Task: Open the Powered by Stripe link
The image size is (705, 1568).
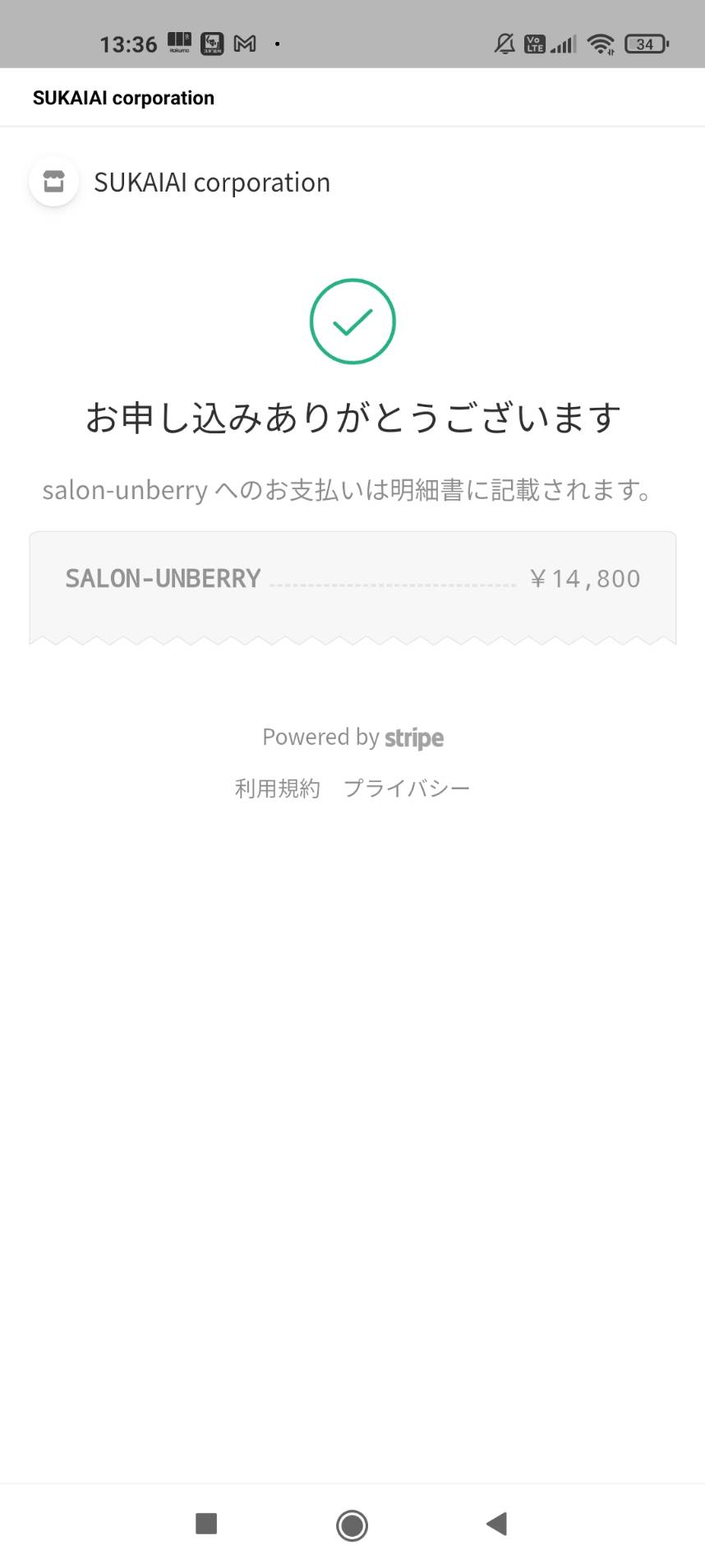Action: click(x=352, y=738)
